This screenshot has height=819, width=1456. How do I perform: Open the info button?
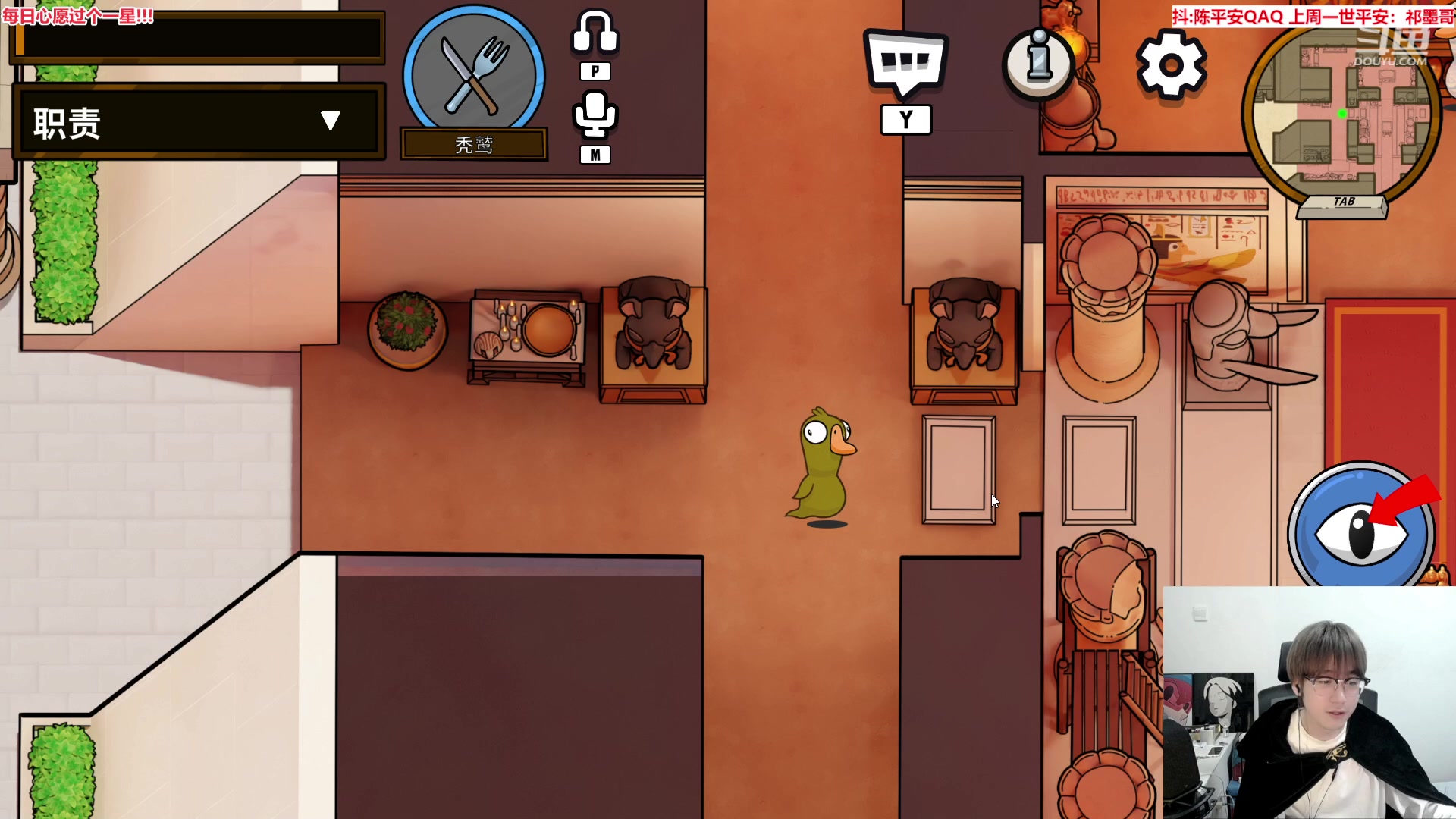click(1038, 64)
